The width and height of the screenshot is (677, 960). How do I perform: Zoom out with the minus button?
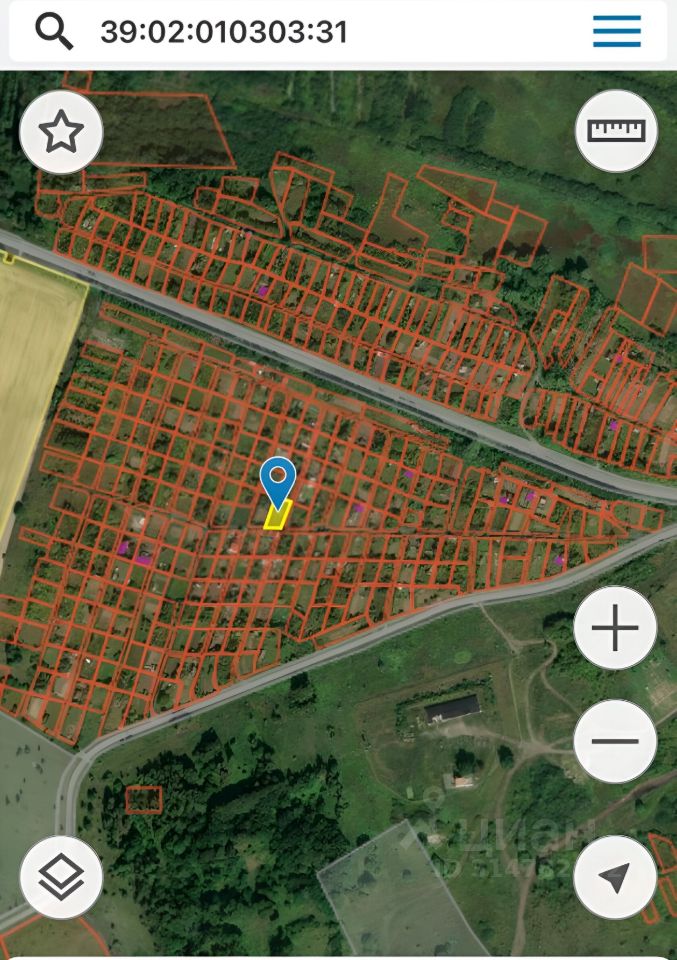click(x=615, y=741)
